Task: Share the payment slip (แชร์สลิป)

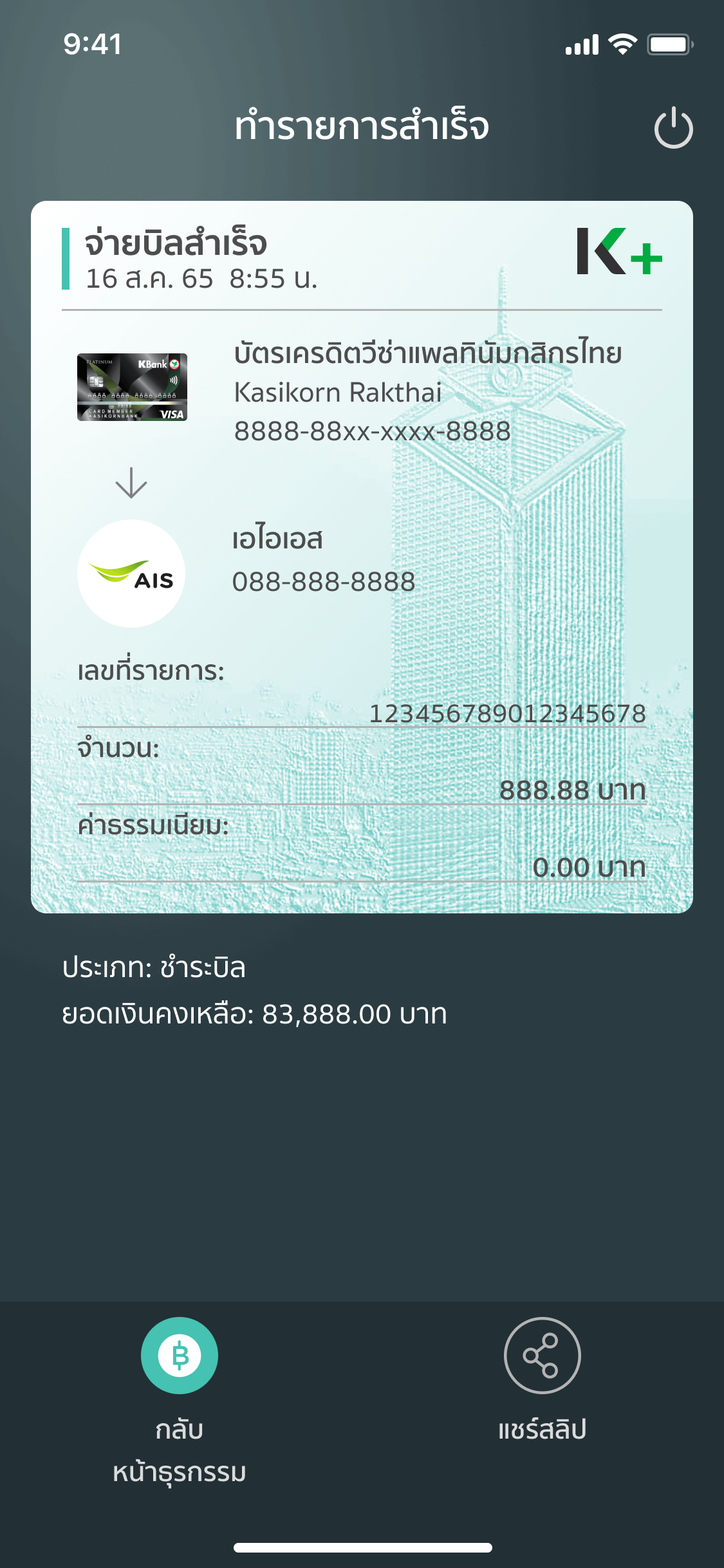Action: [542, 1355]
